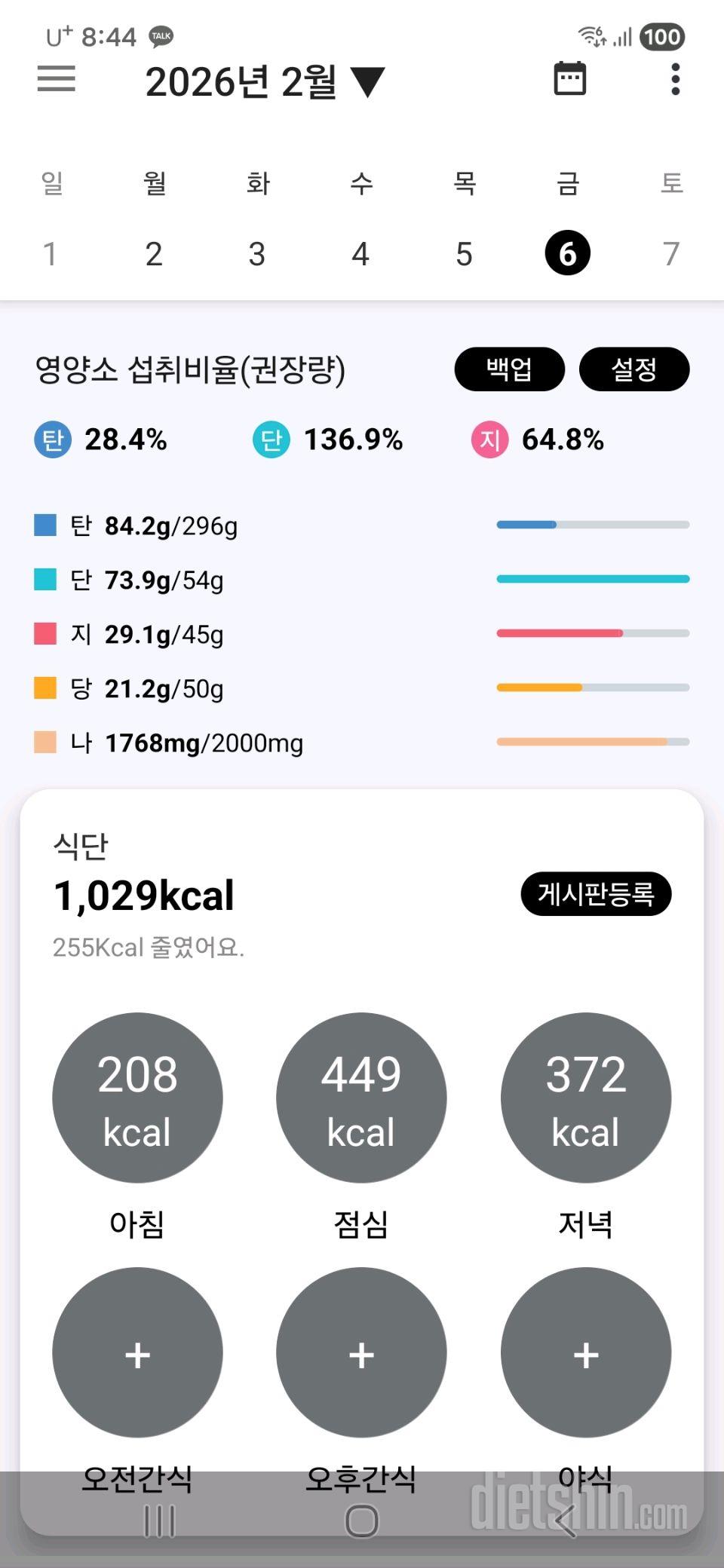Open the three-dot overflow menu
The height and width of the screenshot is (1568, 724).
673,79
